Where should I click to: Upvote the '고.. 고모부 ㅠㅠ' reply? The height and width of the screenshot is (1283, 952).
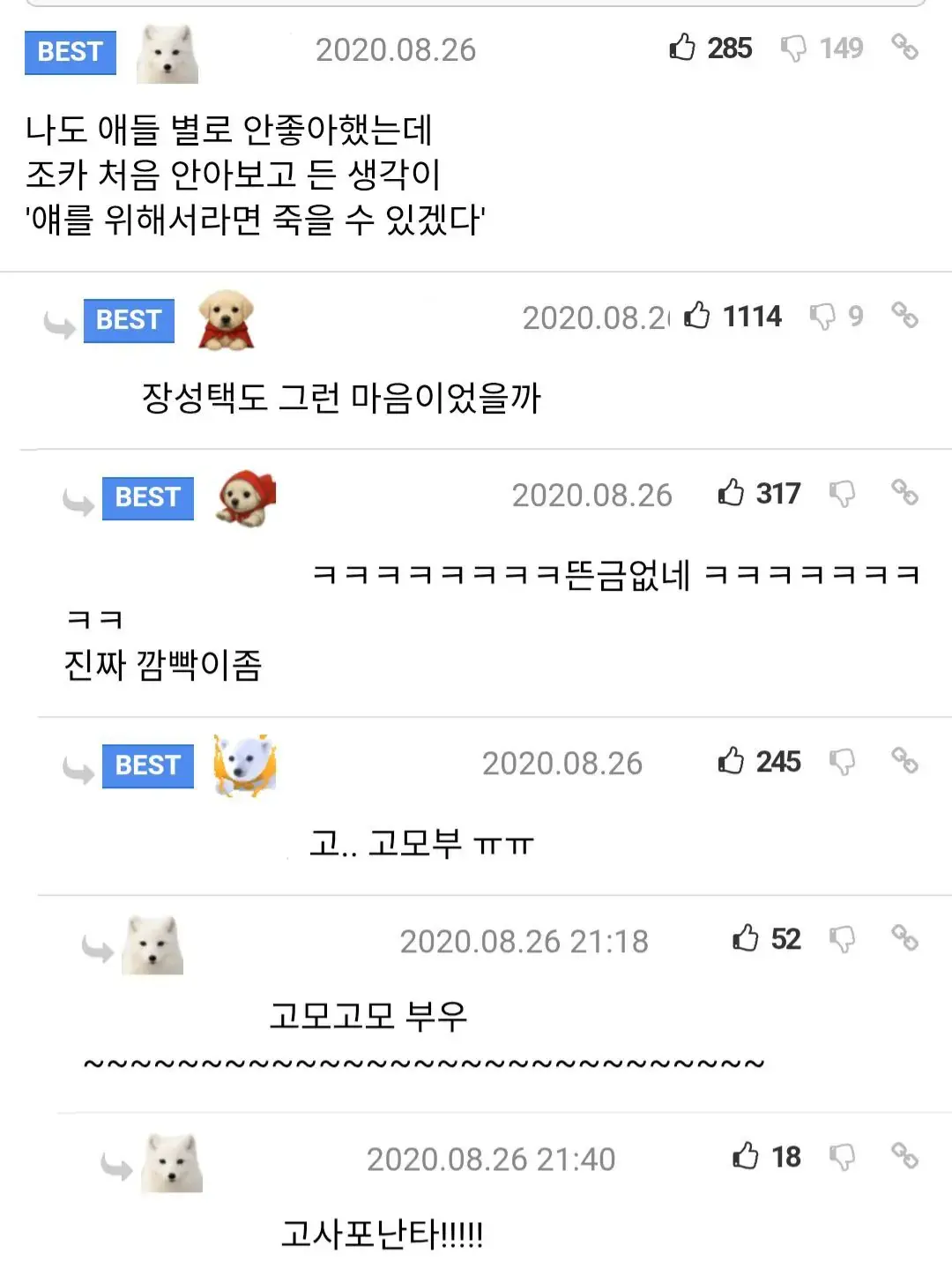(x=731, y=761)
